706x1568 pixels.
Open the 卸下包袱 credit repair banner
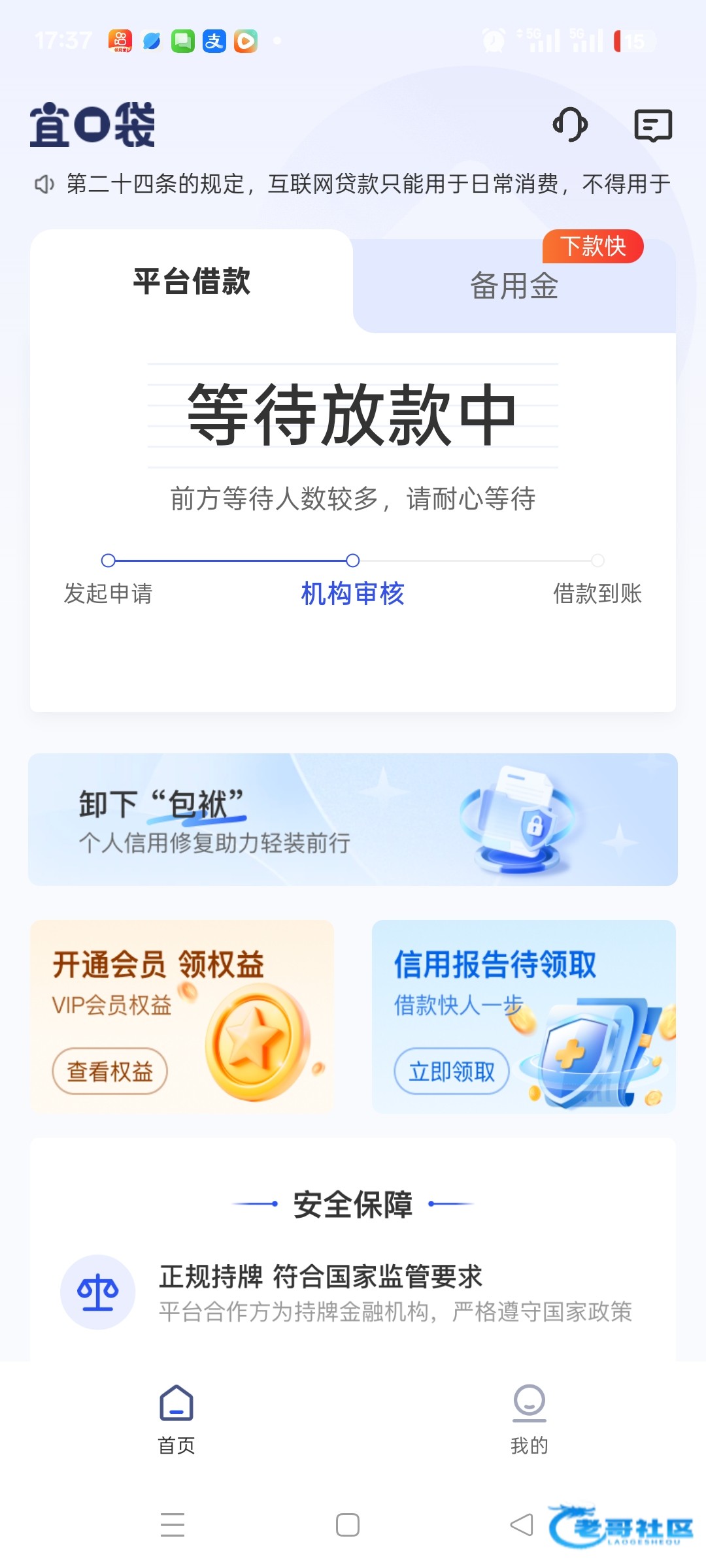point(352,819)
